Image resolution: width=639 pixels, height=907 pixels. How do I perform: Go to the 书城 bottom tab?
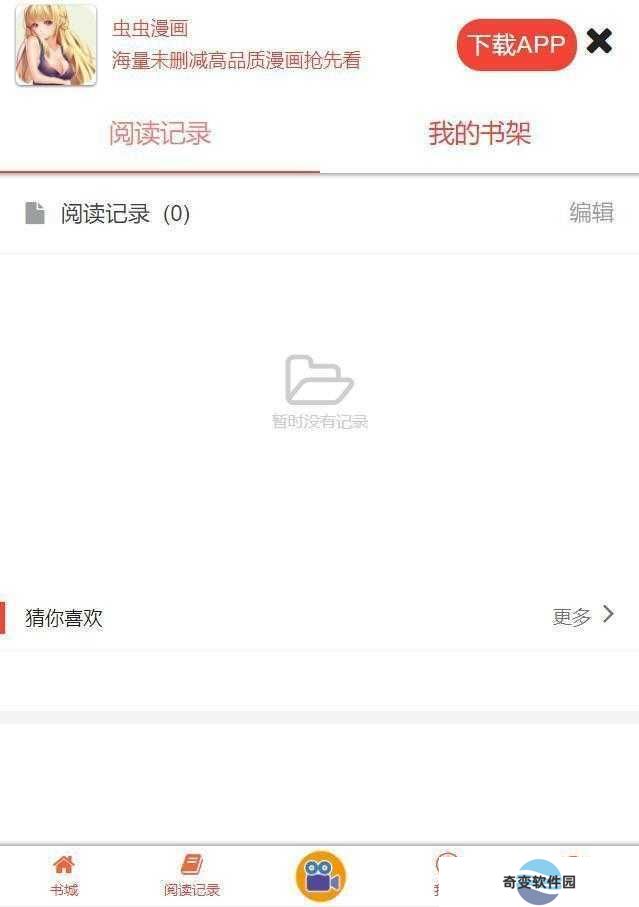pos(64,875)
